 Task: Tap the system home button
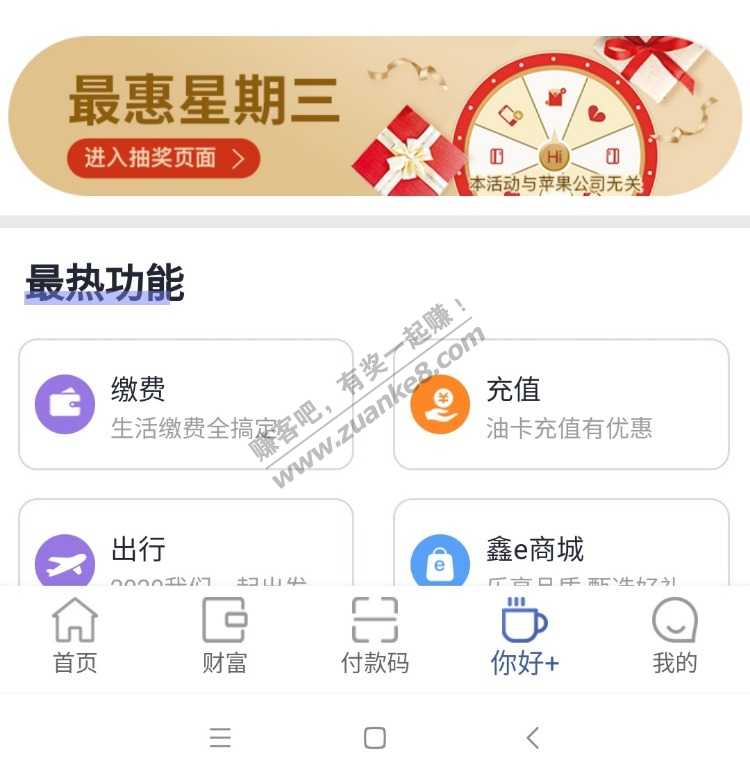tap(375, 738)
